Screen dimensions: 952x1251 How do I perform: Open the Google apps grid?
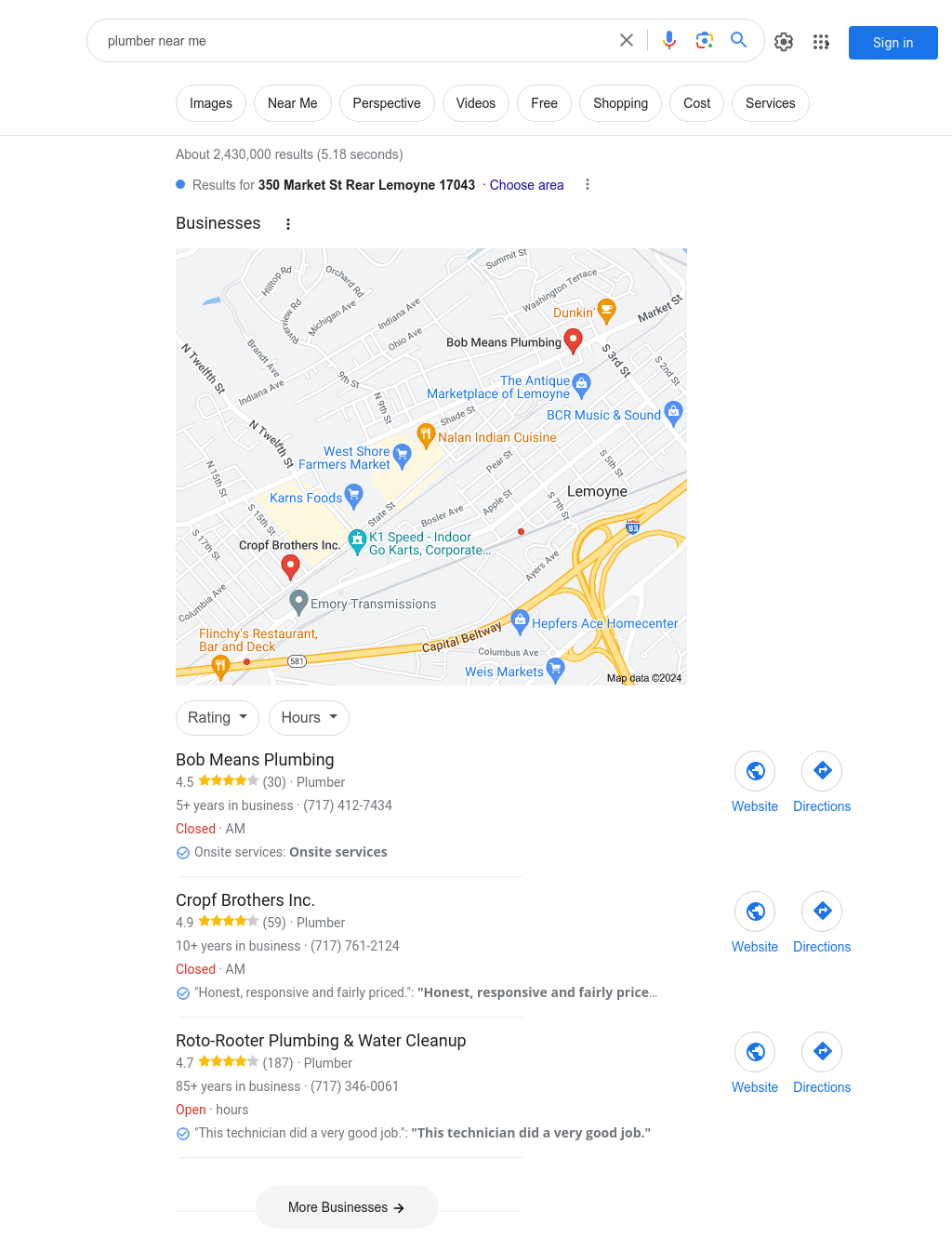821,42
